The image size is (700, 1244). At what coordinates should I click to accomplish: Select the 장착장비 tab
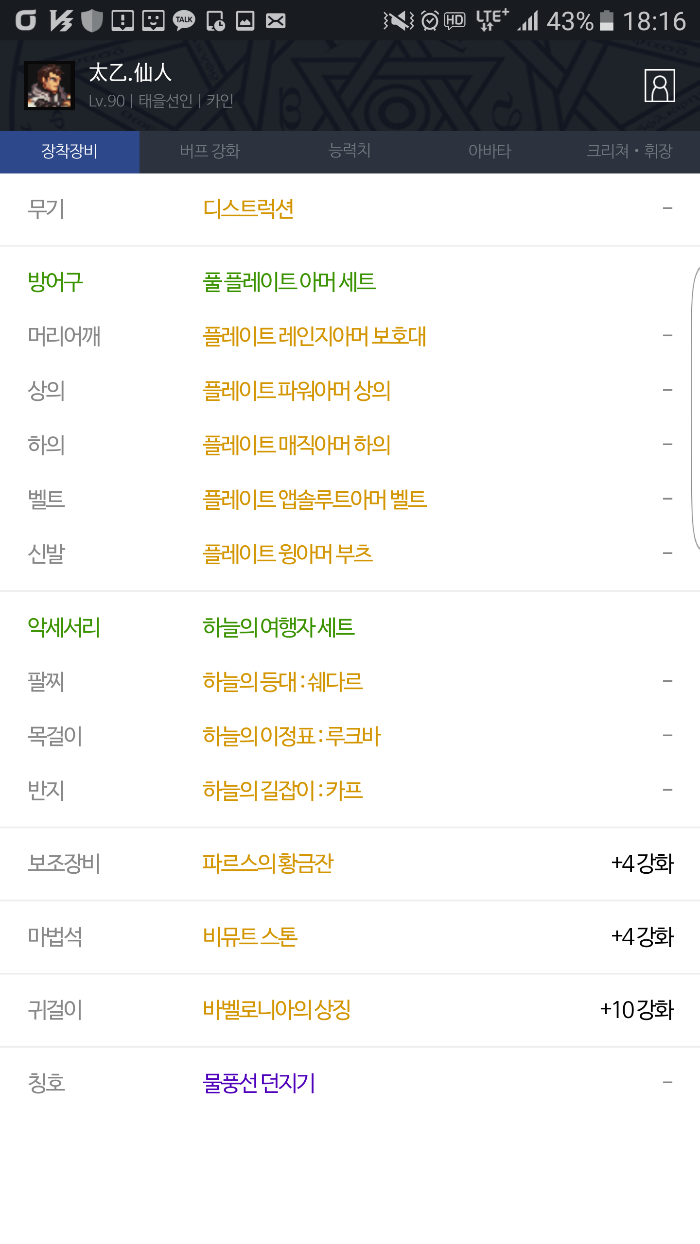click(70, 152)
